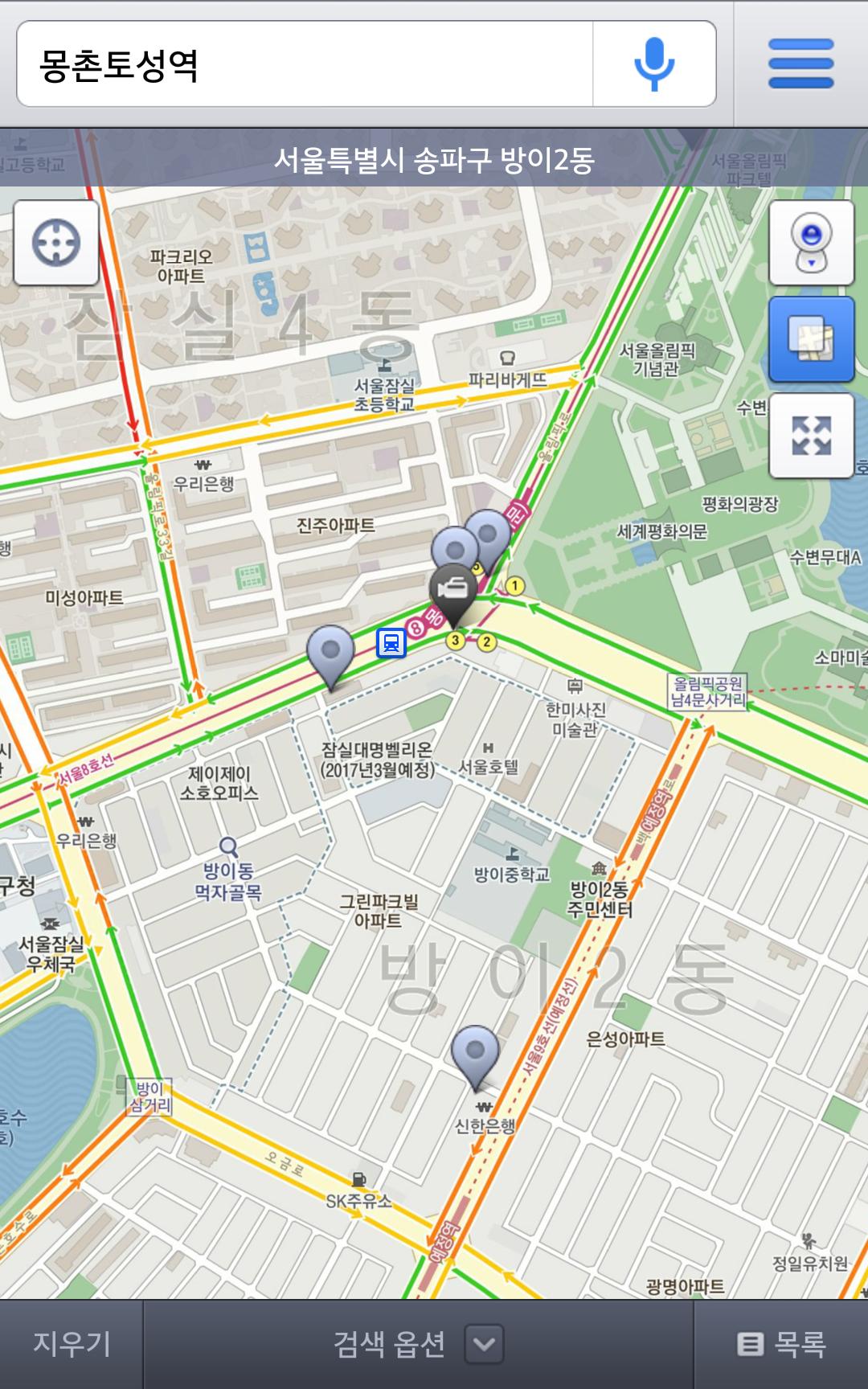Tap the blue subway station icon
The image size is (868, 1389).
pos(391,643)
